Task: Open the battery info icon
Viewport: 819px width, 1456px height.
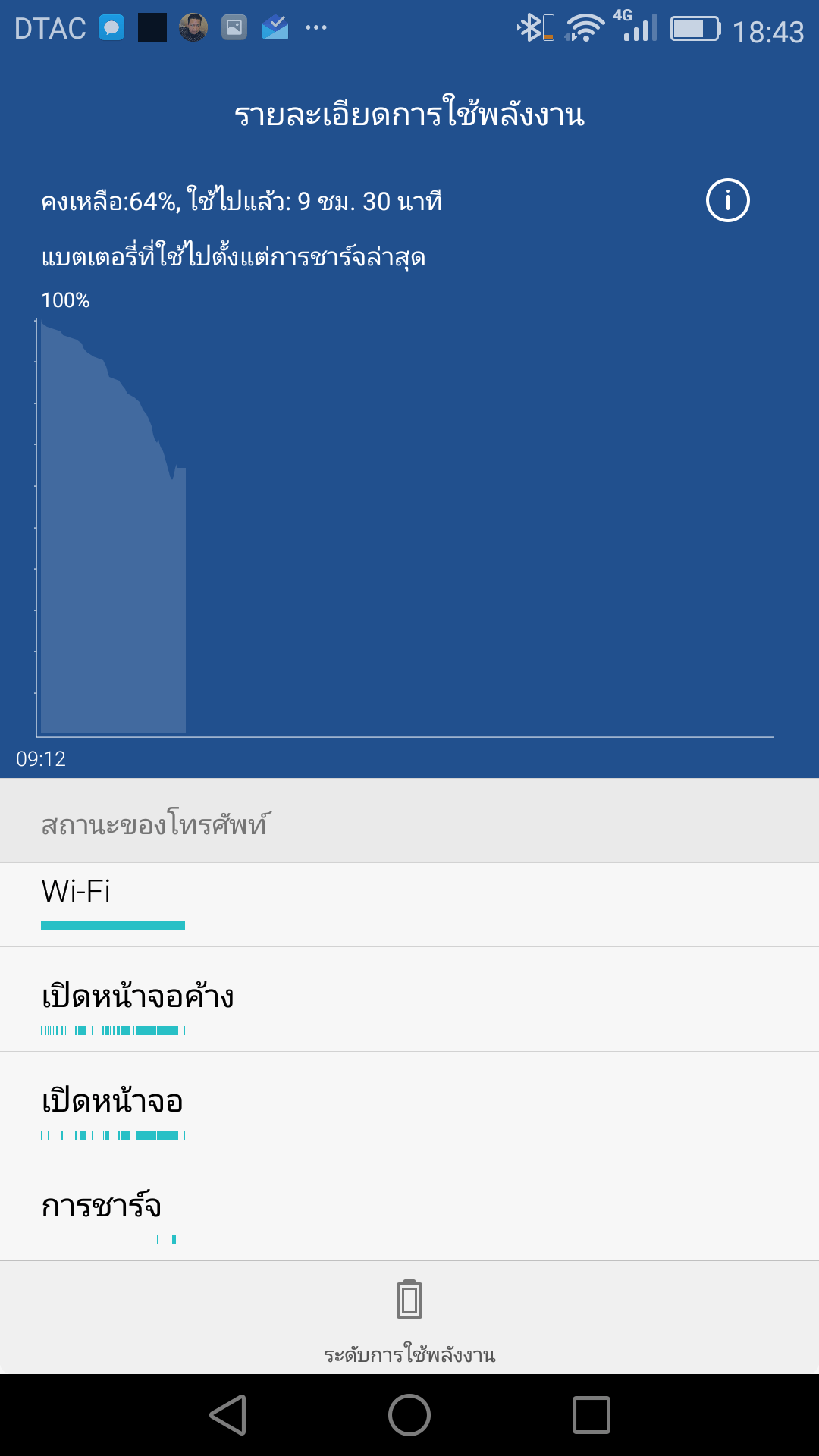Action: [x=727, y=201]
